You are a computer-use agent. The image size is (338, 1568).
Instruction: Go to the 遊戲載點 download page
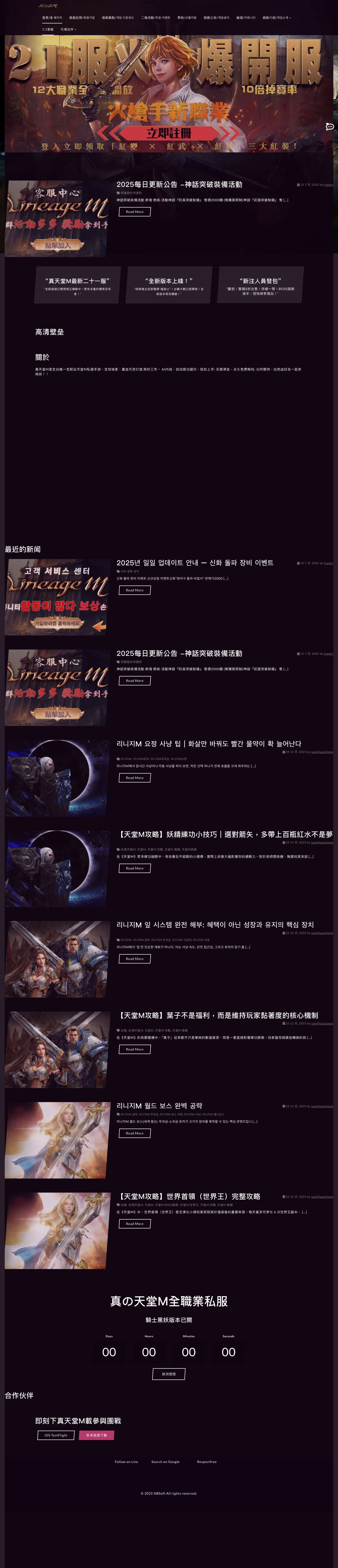(118, 18)
